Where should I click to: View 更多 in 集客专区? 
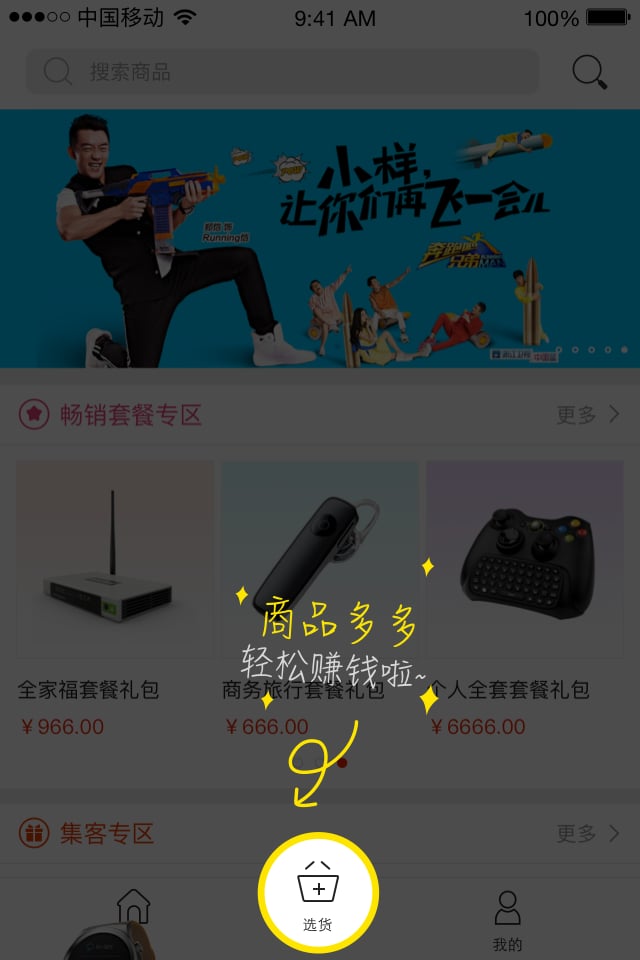click(x=587, y=833)
